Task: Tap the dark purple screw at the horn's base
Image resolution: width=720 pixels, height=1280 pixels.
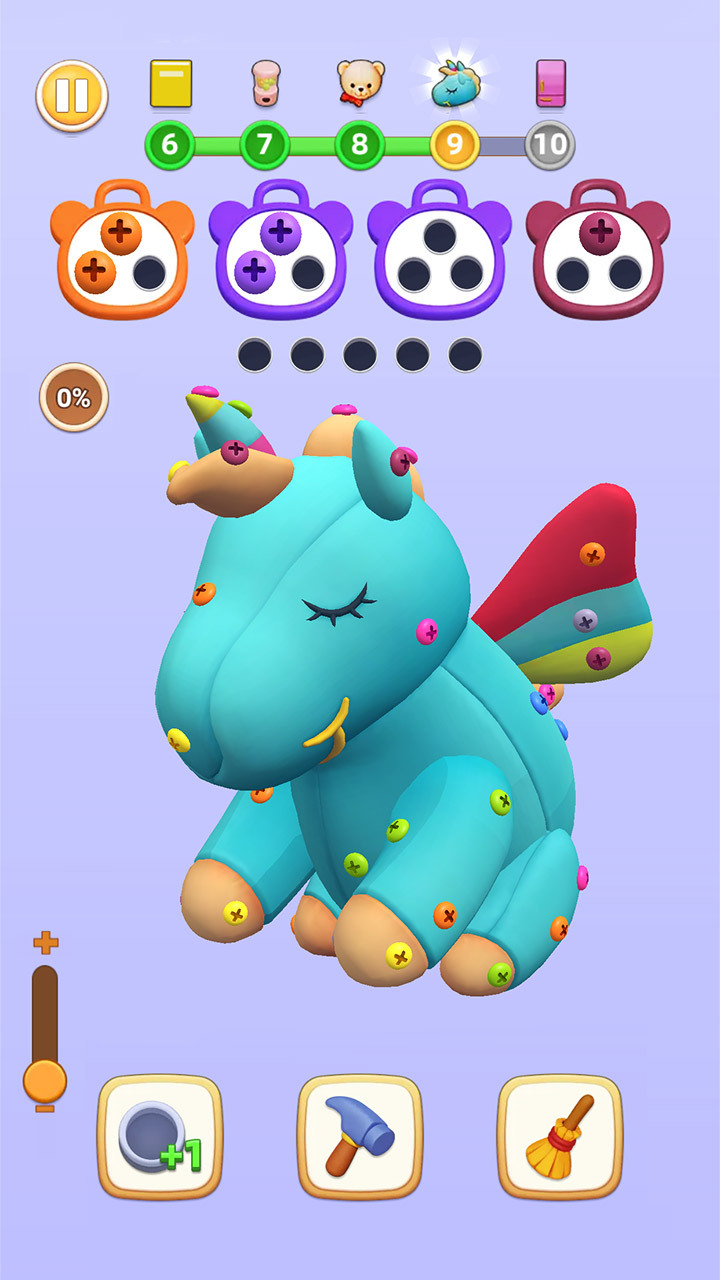Action: [x=235, y=451]
